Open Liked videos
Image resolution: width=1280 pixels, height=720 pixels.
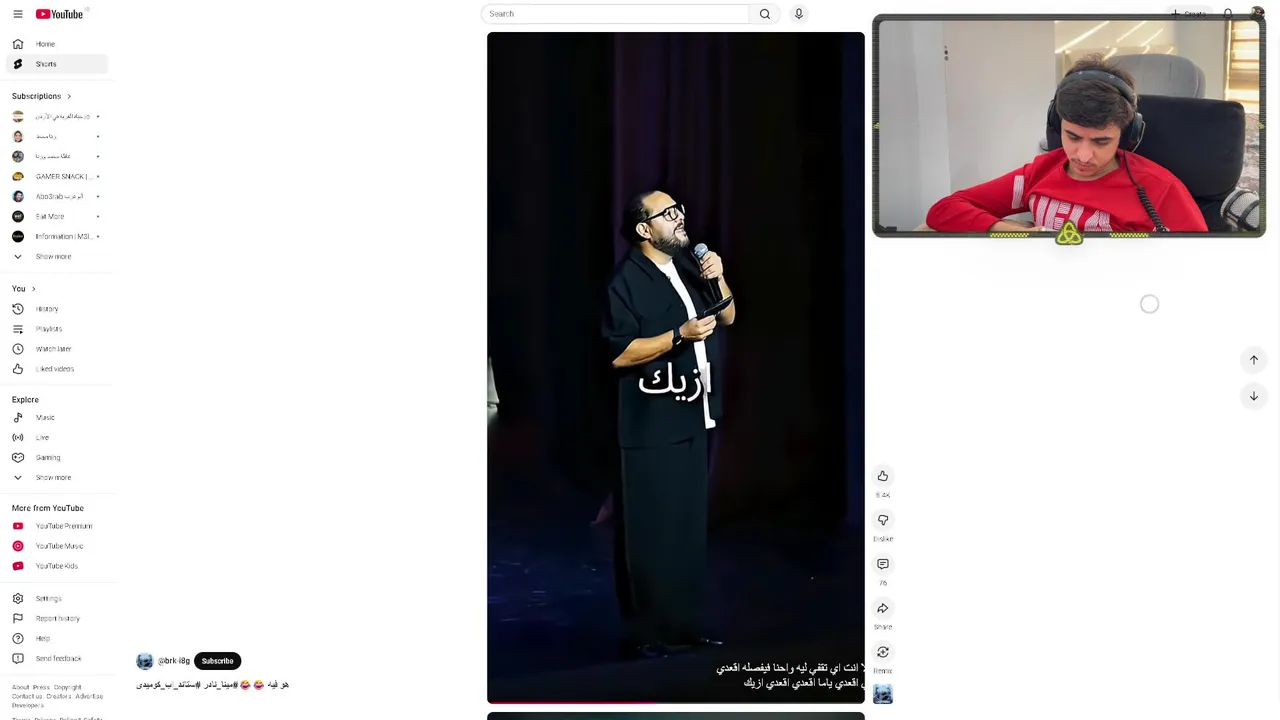click(54, 369)
